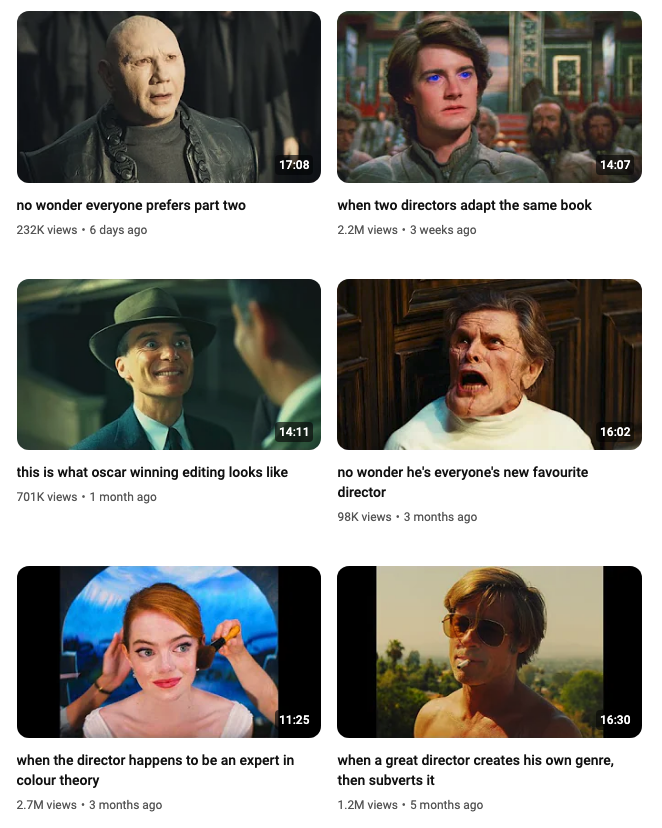Play the colour theory expert director video

pyautogui.click(x=169, y=651)
